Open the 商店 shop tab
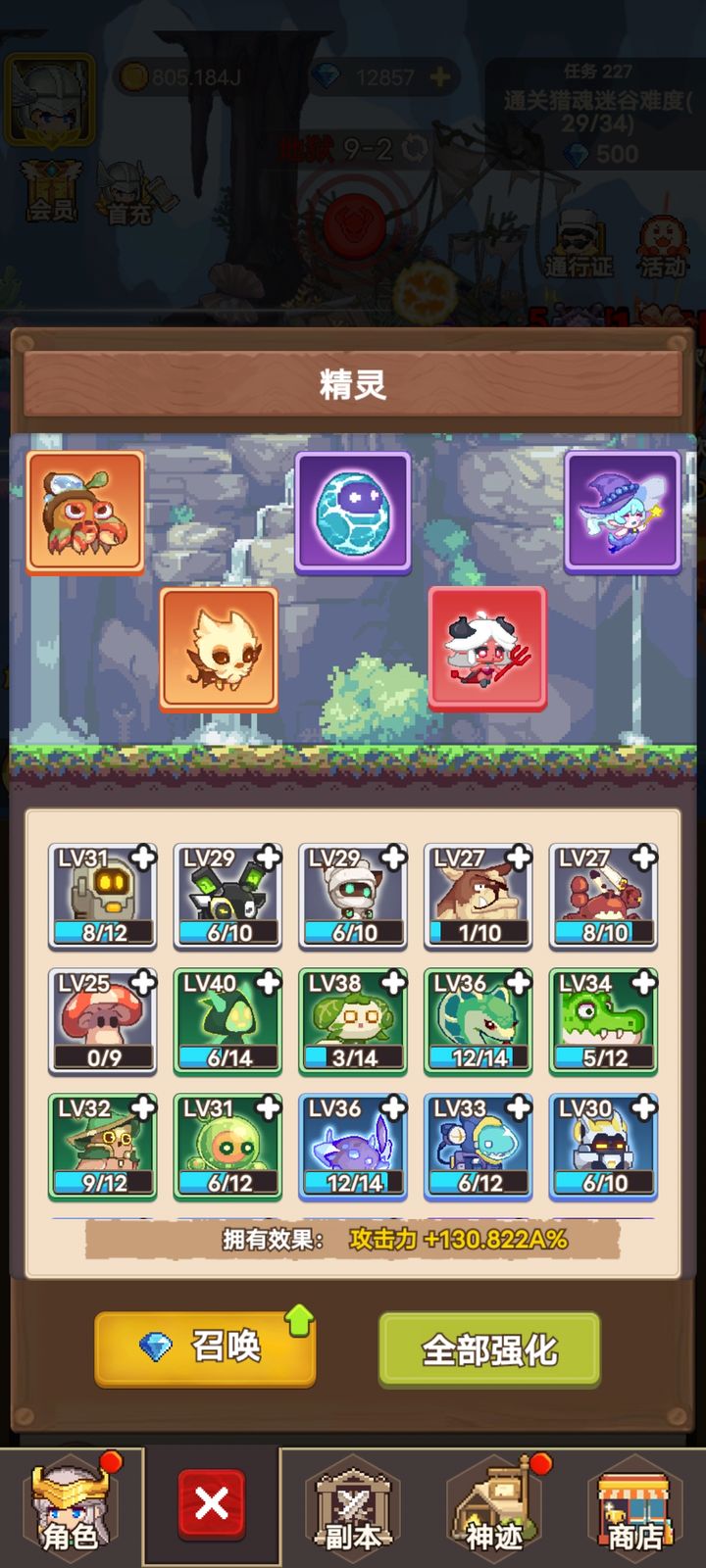706x1568 pixels. click(x=634, y=1506)
